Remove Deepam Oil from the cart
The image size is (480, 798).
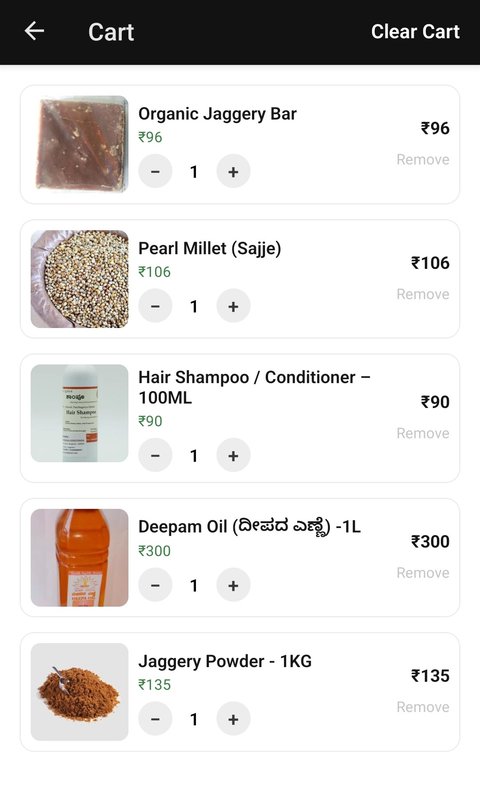[x=423, y=573]
